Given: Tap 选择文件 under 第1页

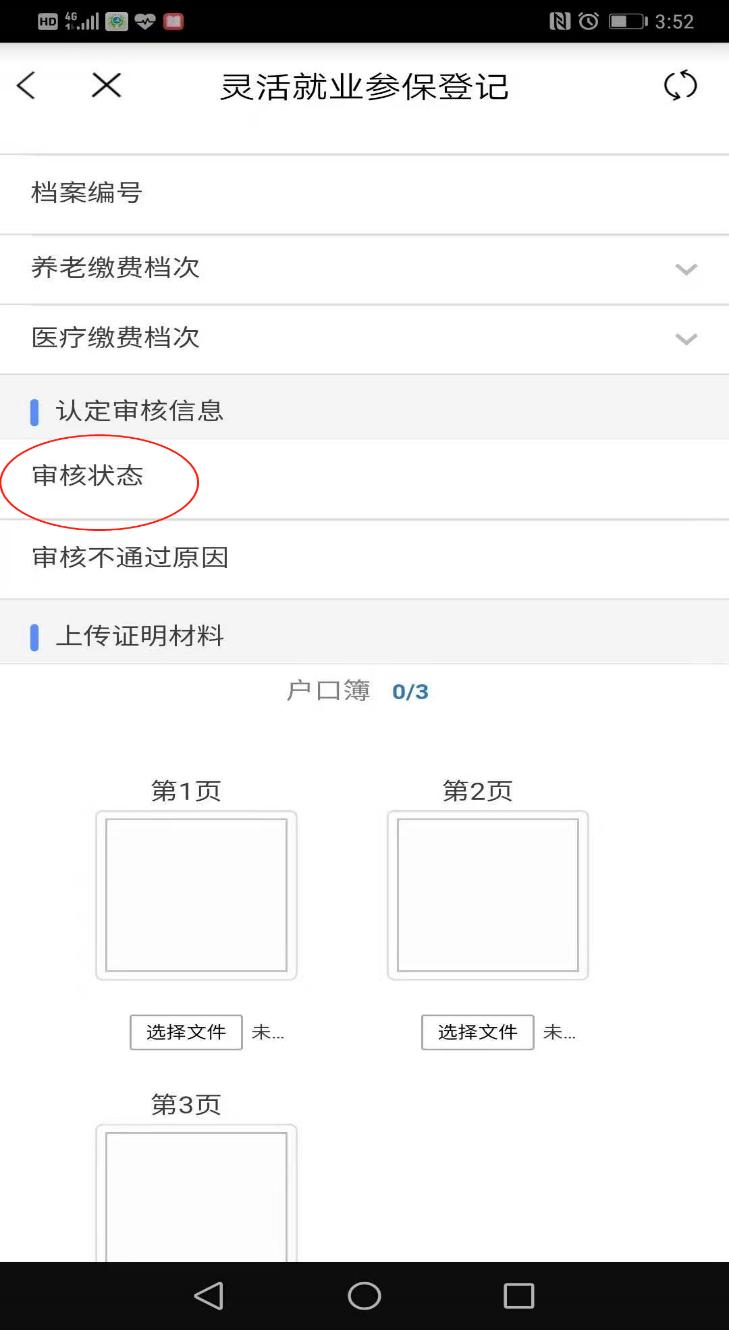Looking at the screenshot, I should pyautogui.click(x=185, y=1032).
